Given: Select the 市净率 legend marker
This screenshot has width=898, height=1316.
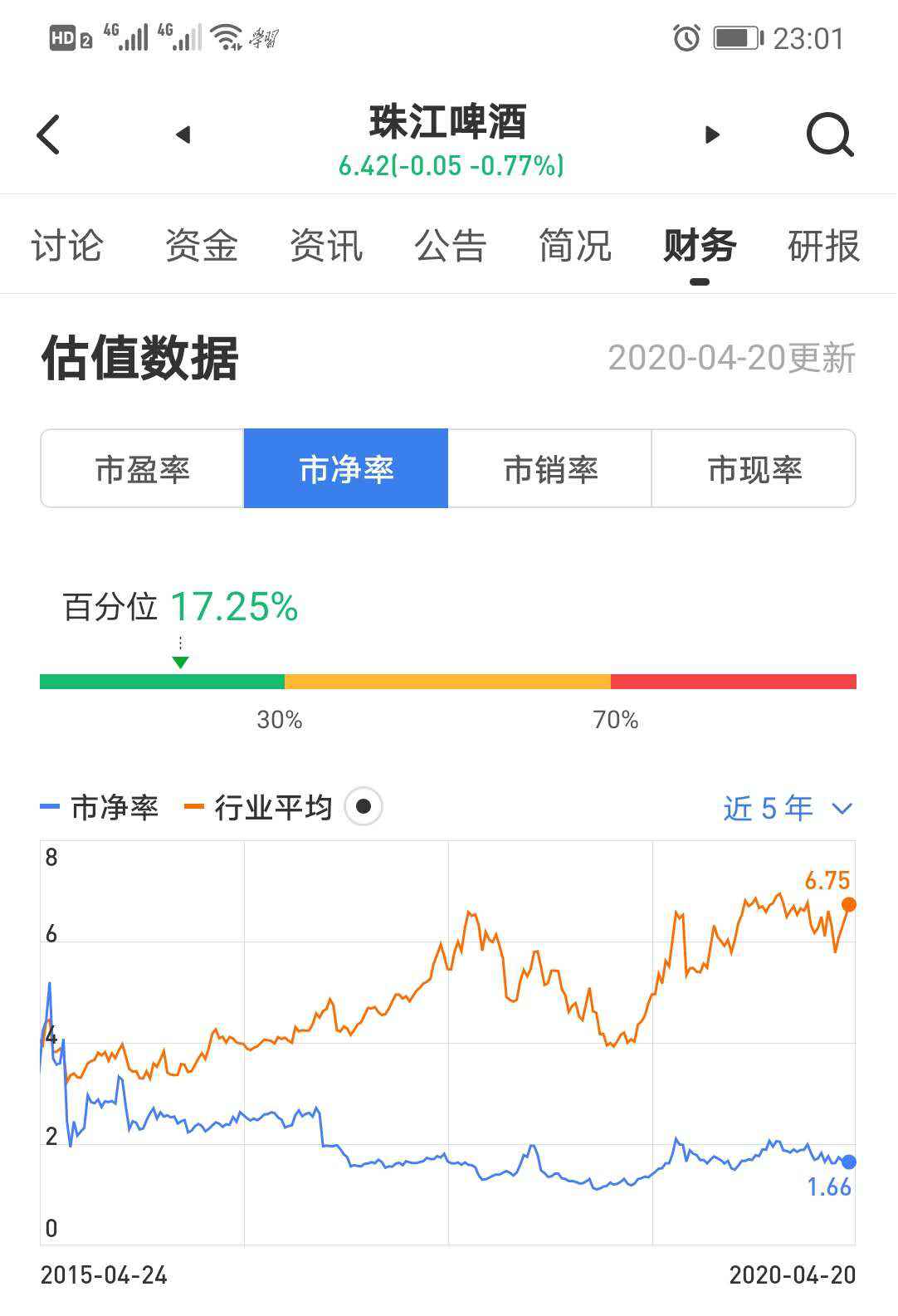Looking at the screenshot, I should click(50, 805).
